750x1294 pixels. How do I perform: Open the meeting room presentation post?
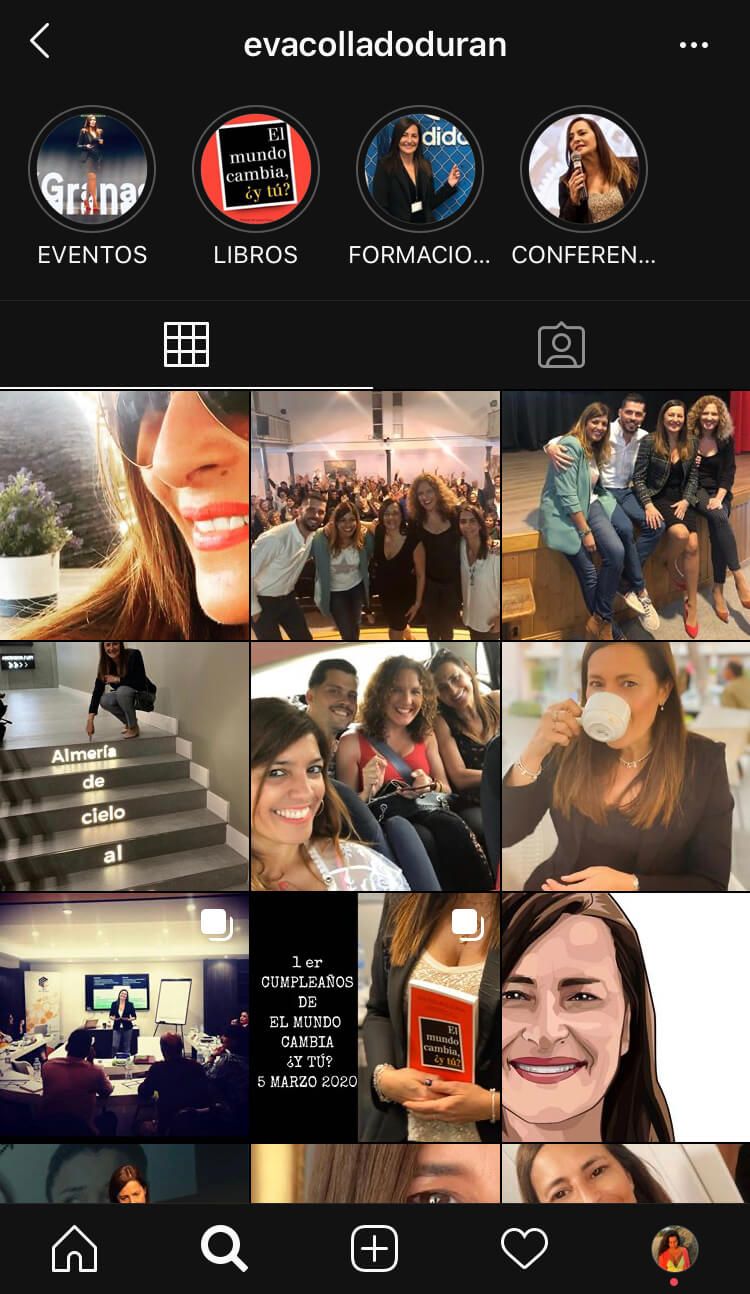pos(124,1017)
